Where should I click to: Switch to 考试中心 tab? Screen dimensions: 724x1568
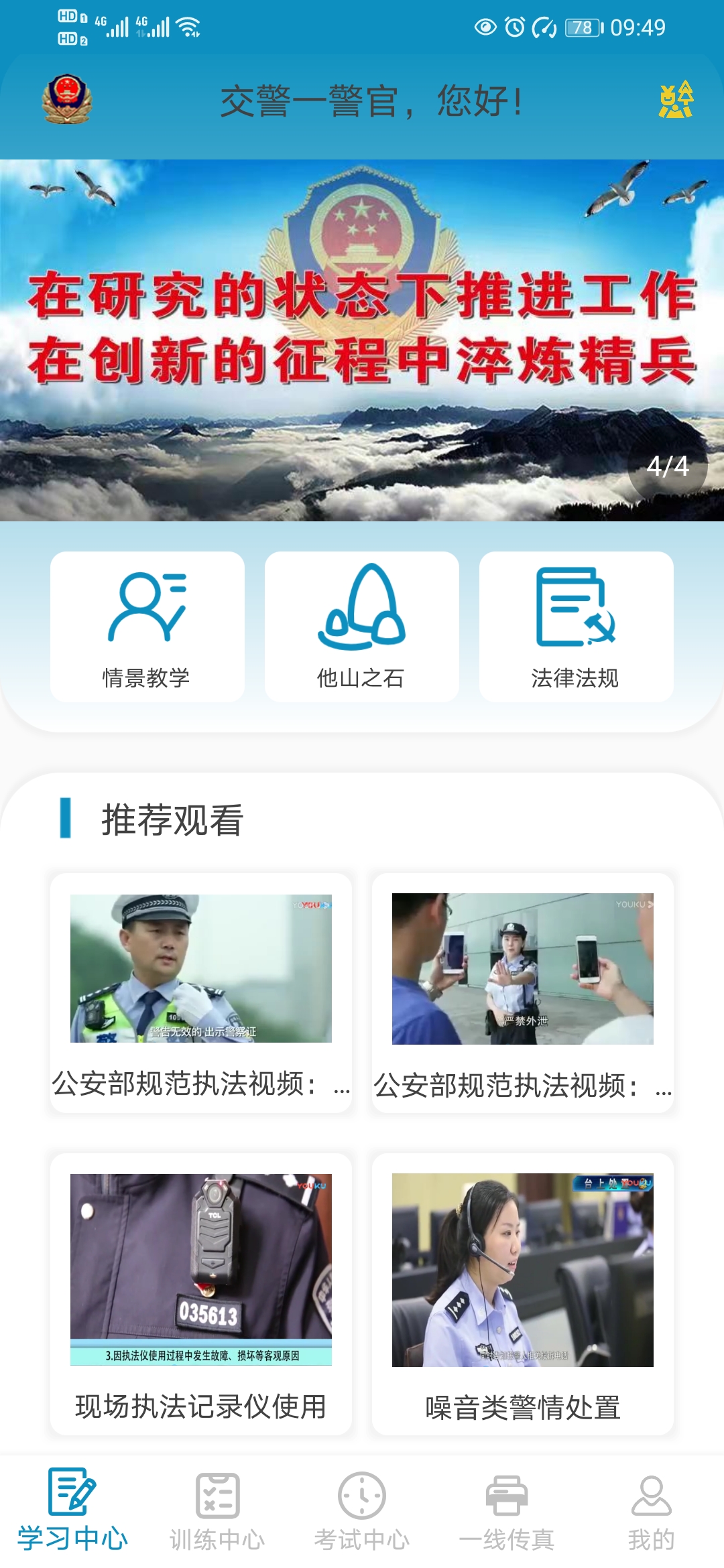coord(362,1512)
